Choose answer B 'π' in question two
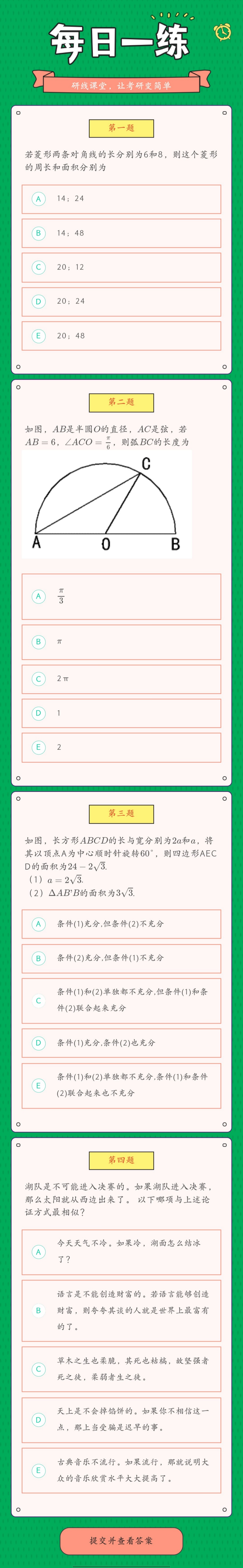The image size is (243, 1568). (x=121, y=642)
